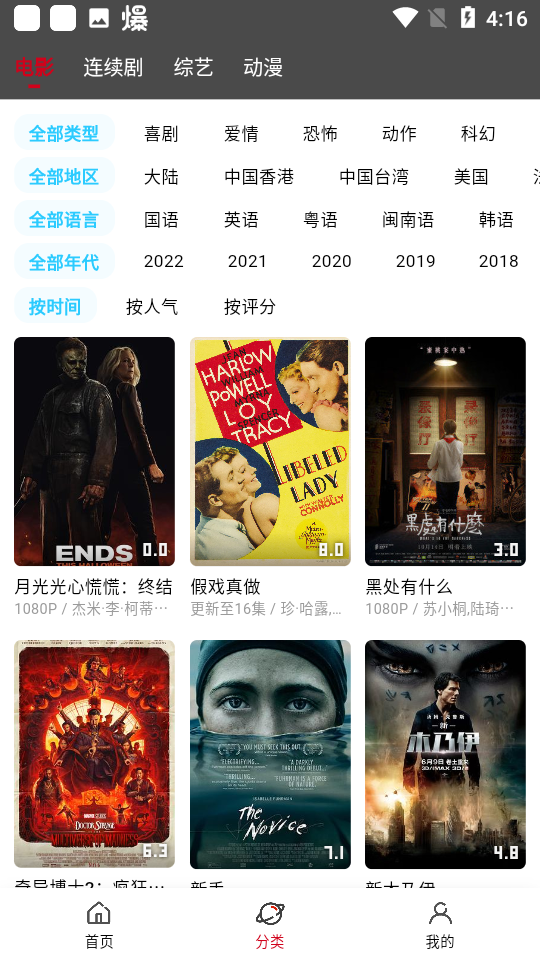Select 全部类型 filter chip

tap(64, 133)
